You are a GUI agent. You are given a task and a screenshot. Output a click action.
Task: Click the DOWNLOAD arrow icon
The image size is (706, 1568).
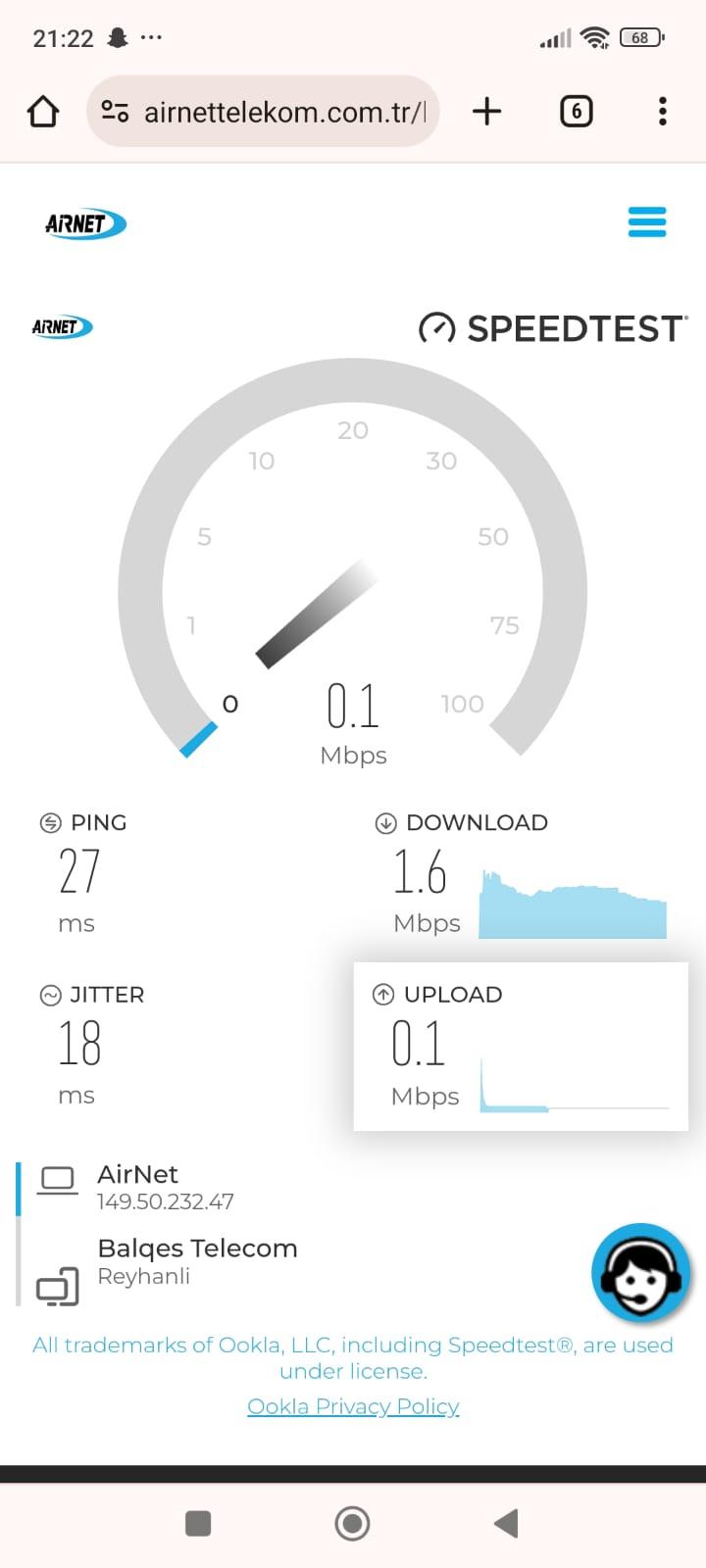(x=384, y=822)
